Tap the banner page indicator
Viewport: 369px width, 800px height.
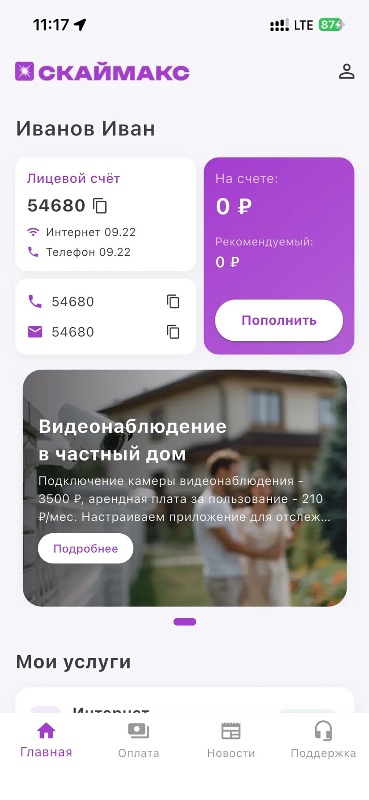pyautogui.click(x=185, y=621)
